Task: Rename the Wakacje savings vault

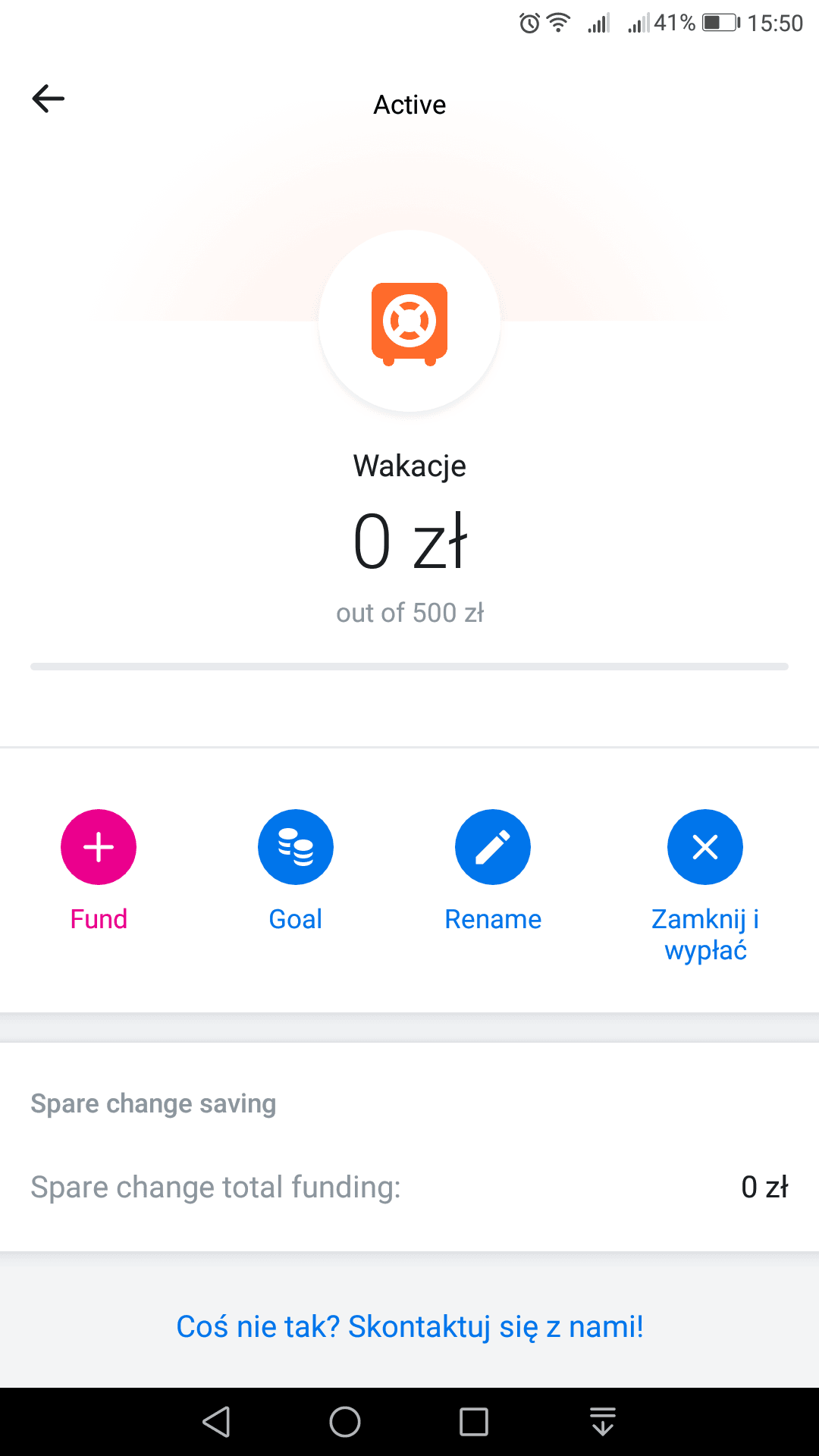Action: pyautogui.click(x=493, y=847)
